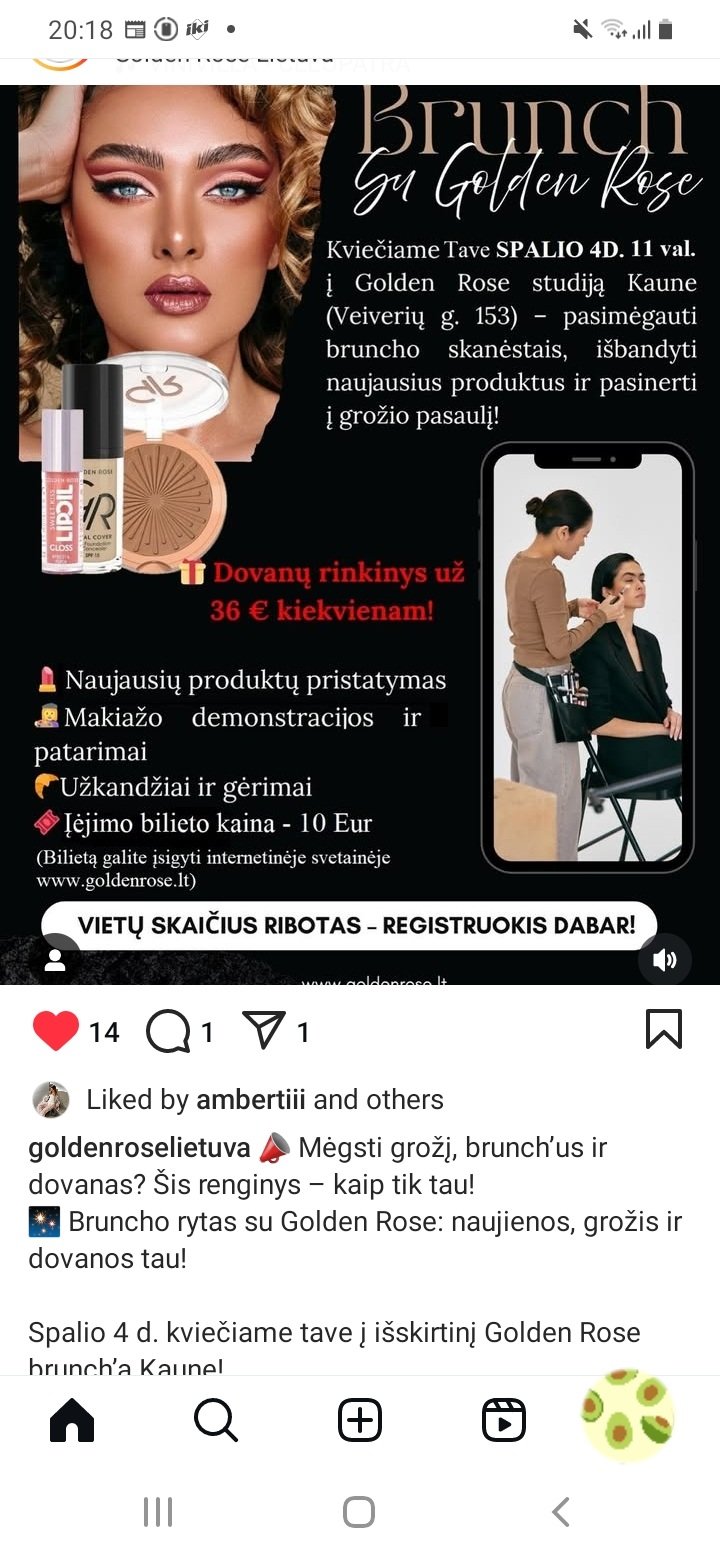The image size is (720, 1560).
Task: Toggle sound on the post video
Action: [x=665, y=960]
